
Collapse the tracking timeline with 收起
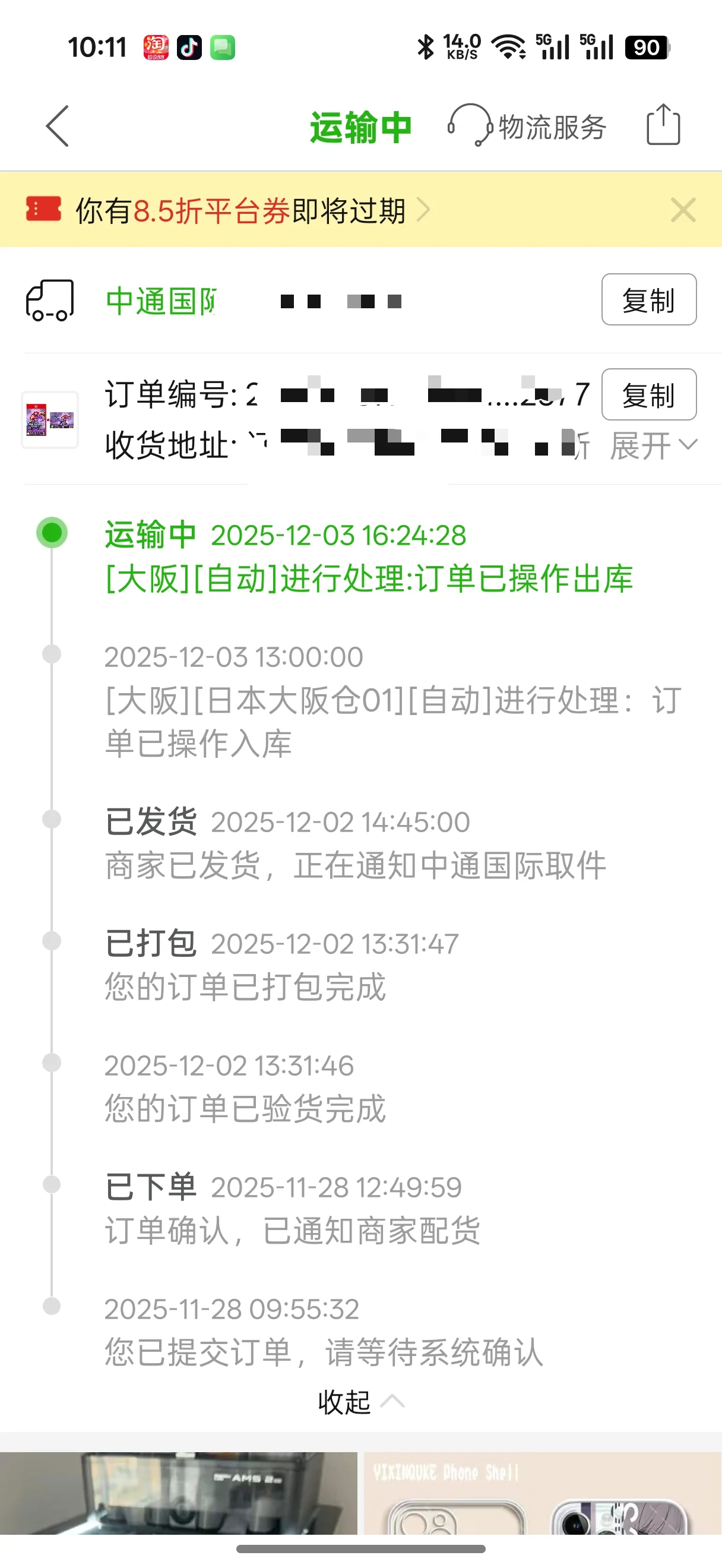tap(359, 1402)
